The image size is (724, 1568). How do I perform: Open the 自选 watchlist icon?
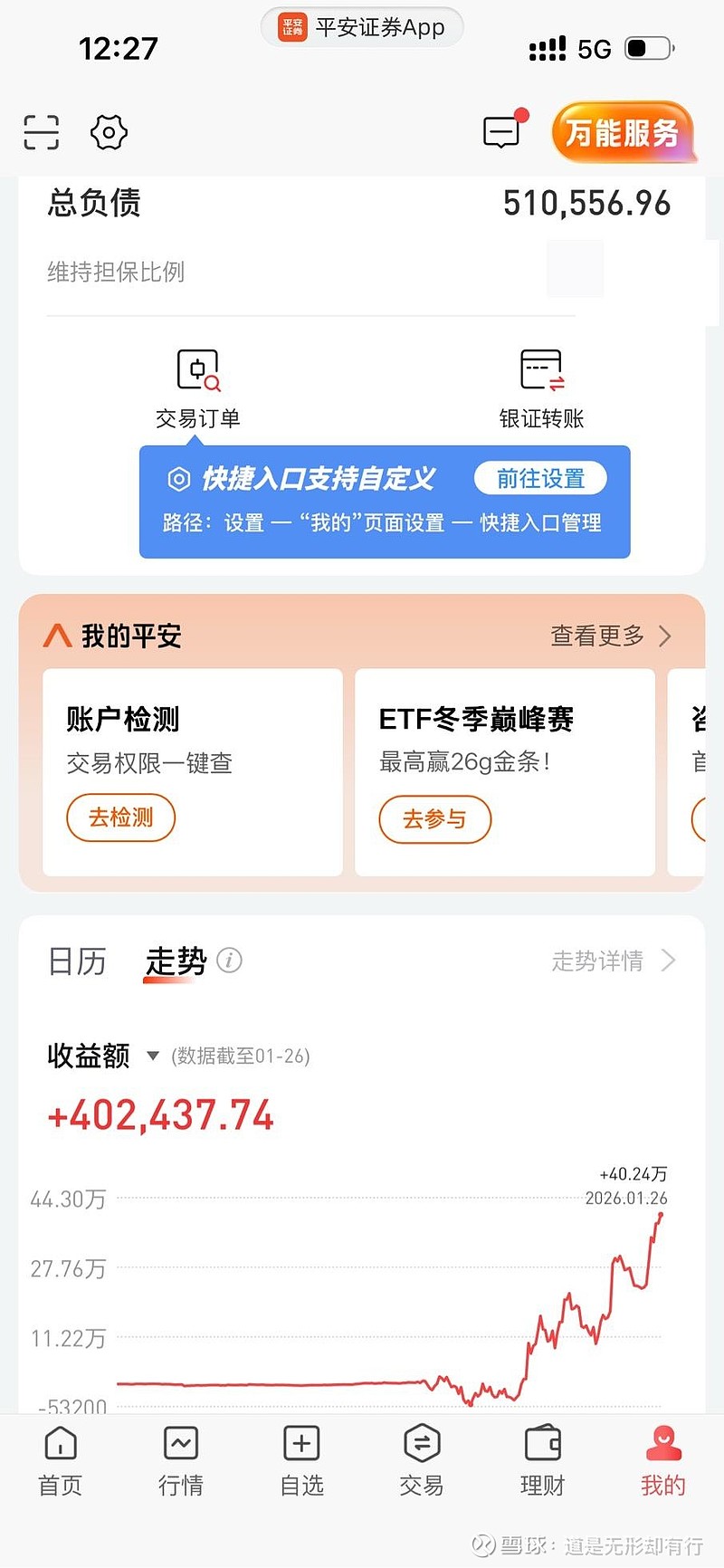point(300,1442)
